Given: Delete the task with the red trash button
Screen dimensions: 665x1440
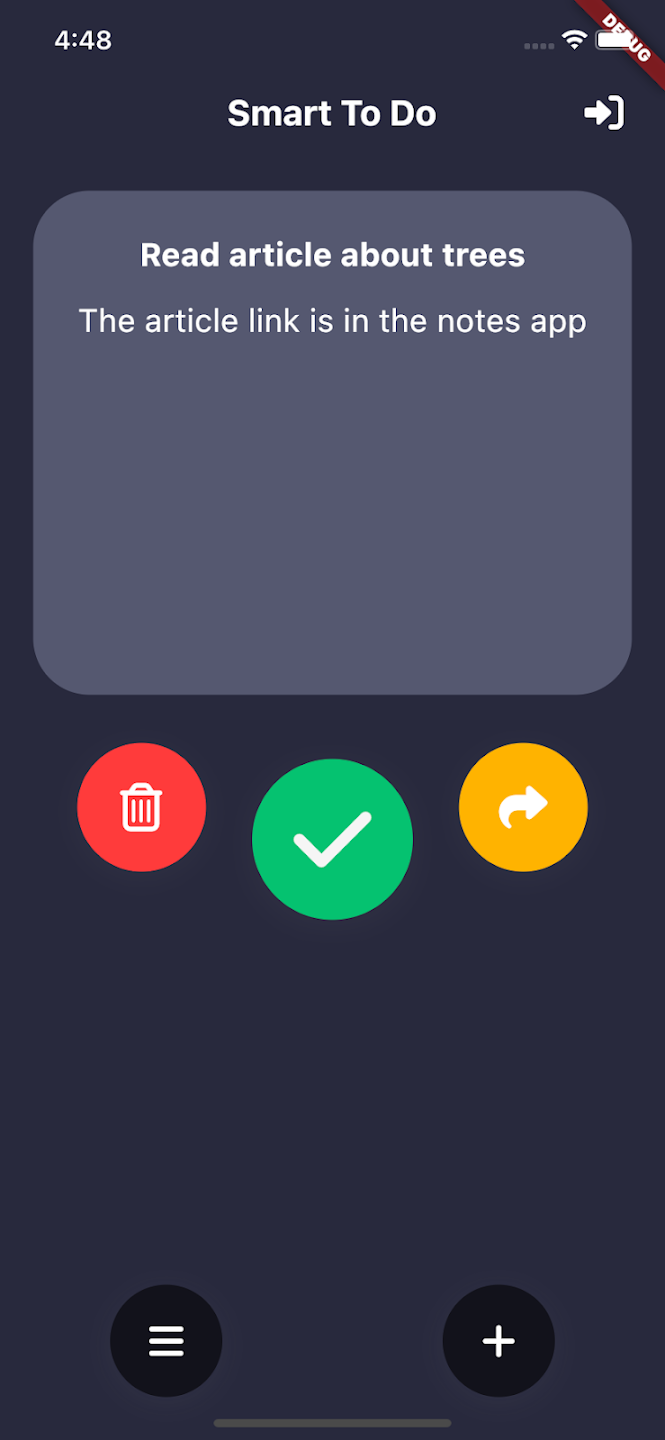Looking at the screenshot, I should [141, 807].
